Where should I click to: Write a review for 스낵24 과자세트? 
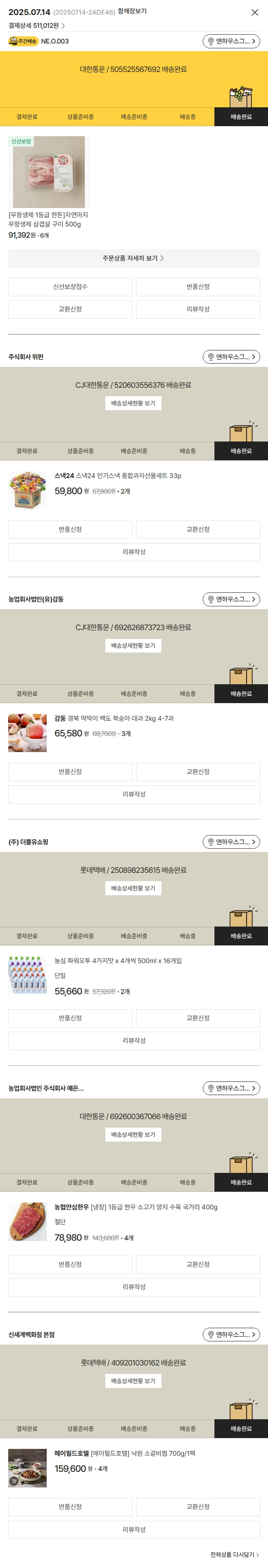[x=133, y=552]
